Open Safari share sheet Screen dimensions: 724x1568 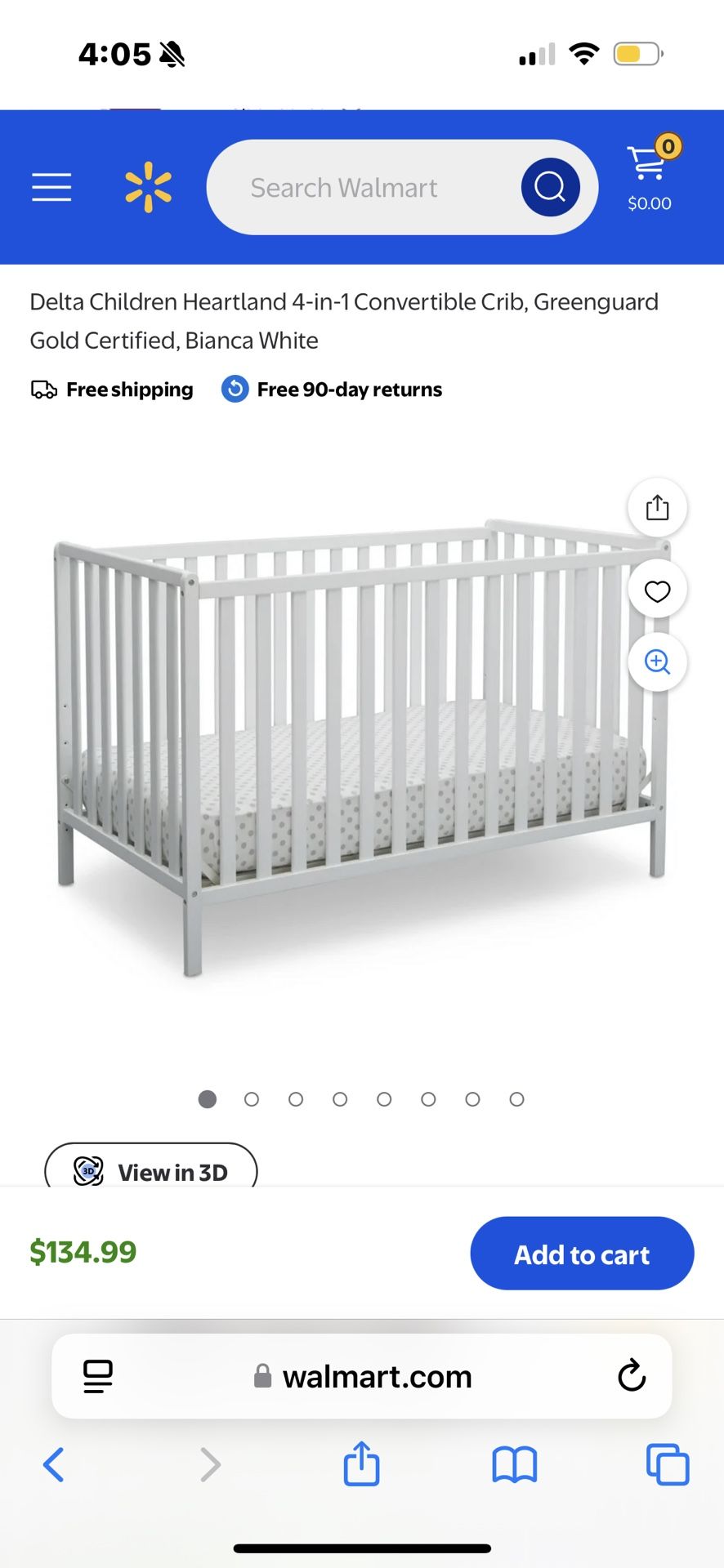(361, 1463)
